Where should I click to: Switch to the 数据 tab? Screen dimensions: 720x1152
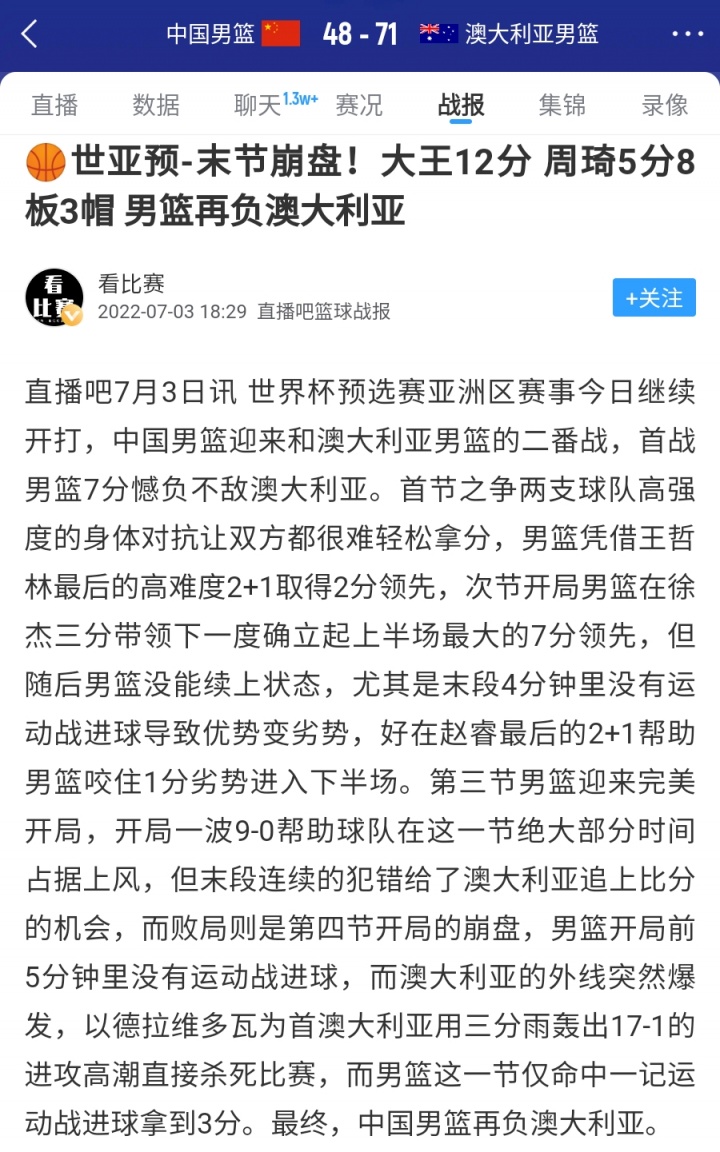[x=156, y=105]
